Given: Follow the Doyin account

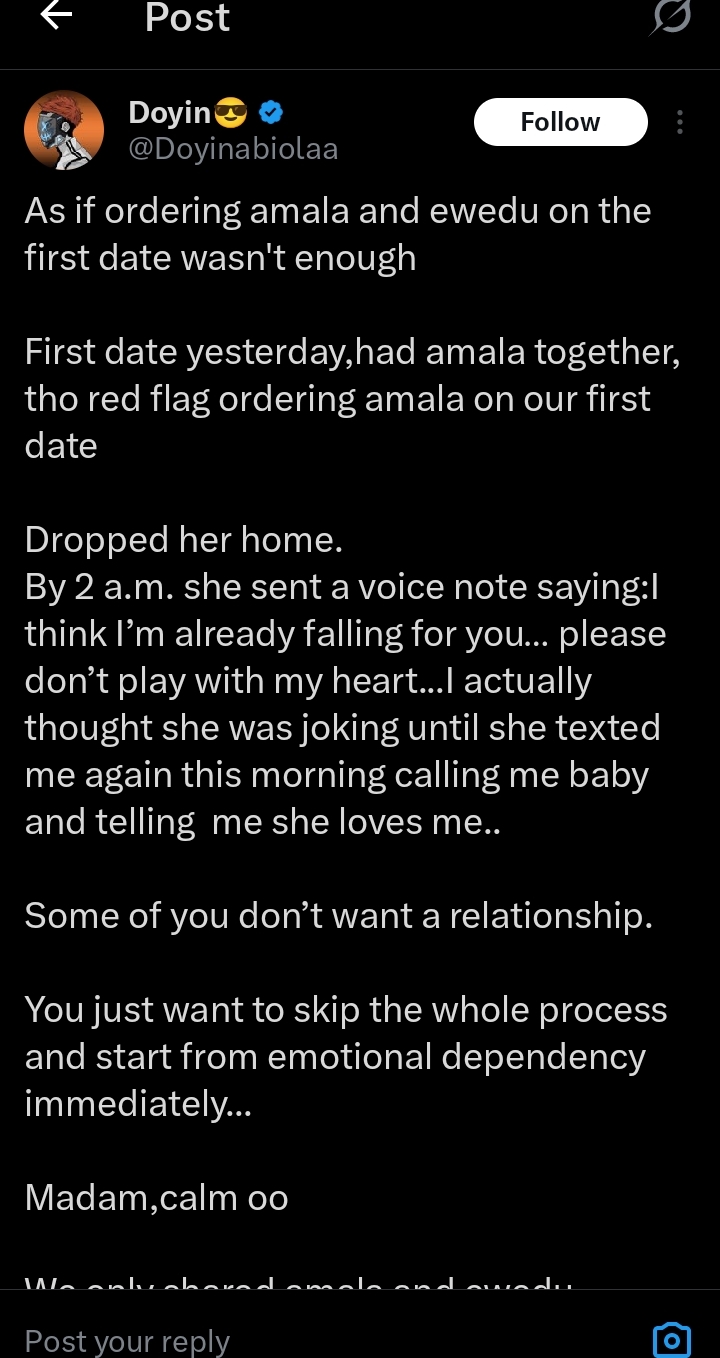Looking at the screenshot, I should (560, 122).
